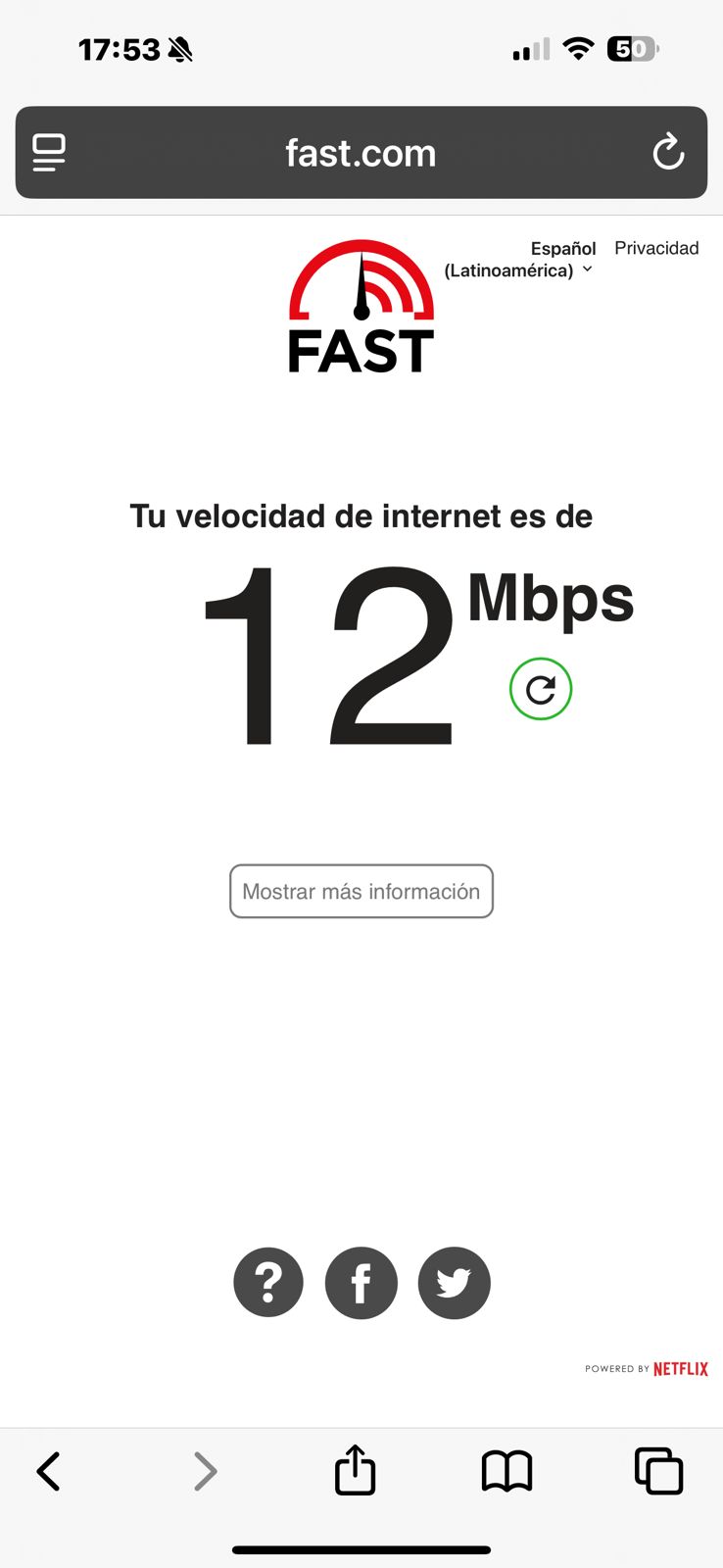Image resolution: width=723 pixels, height=1568 pixels.
Task: Go back to the previous page
Action: coord(49,1471)
